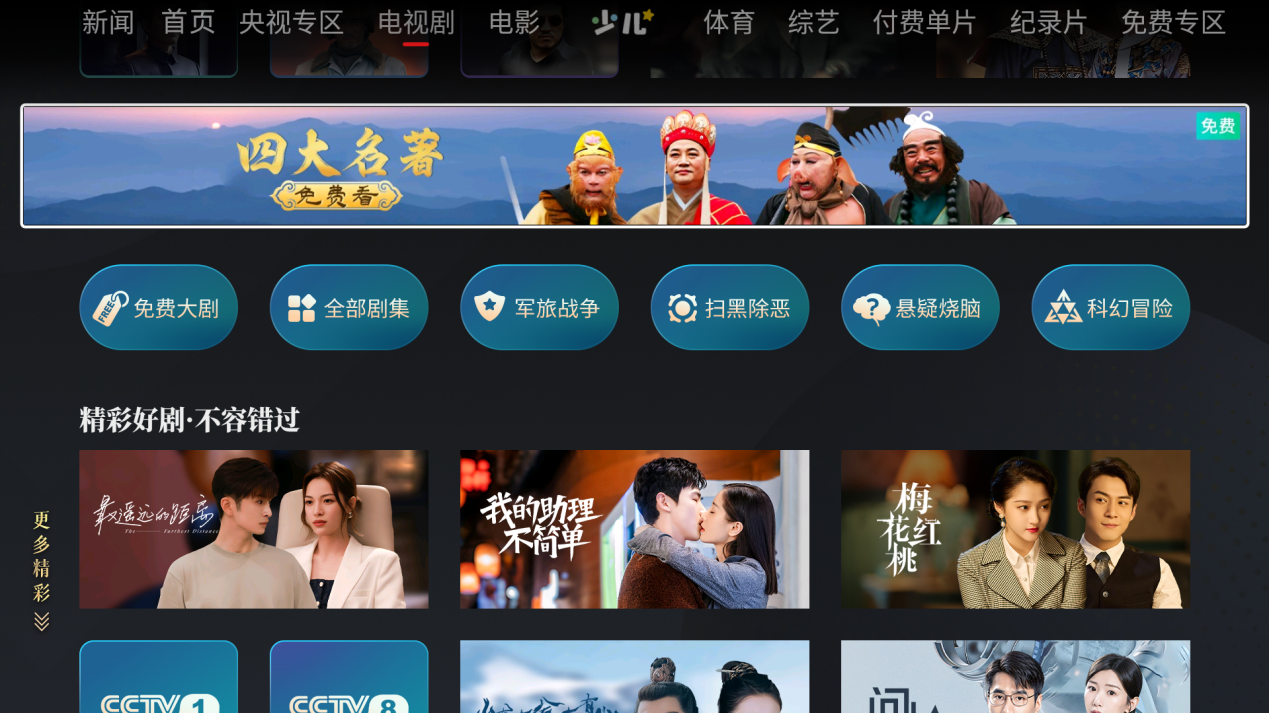Screen dimensions: 1269x713
Task: Open the 科幻冒险 category
Action: [x=1110, y=308]
